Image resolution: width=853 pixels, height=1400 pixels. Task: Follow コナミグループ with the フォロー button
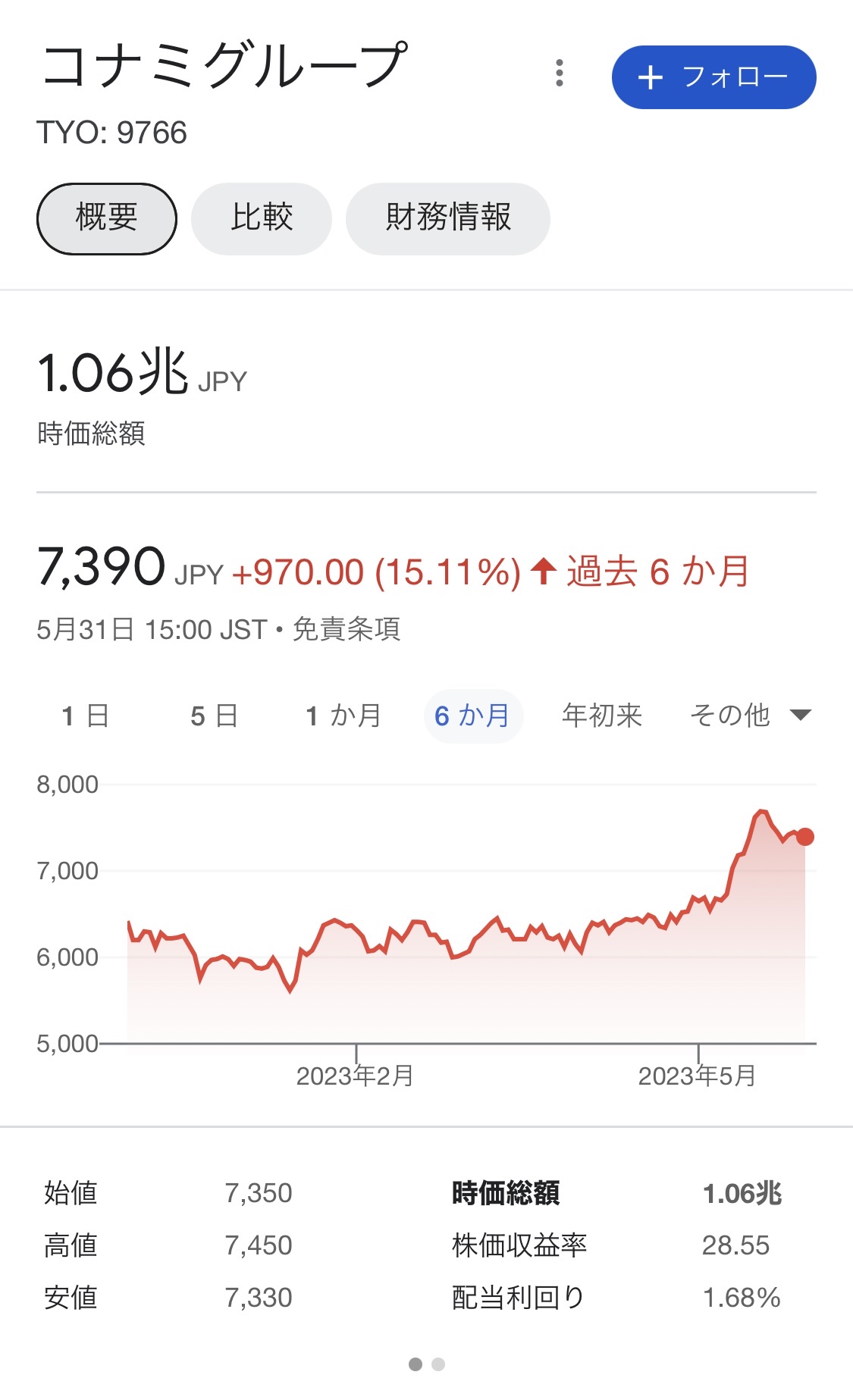tap(713, 77)
